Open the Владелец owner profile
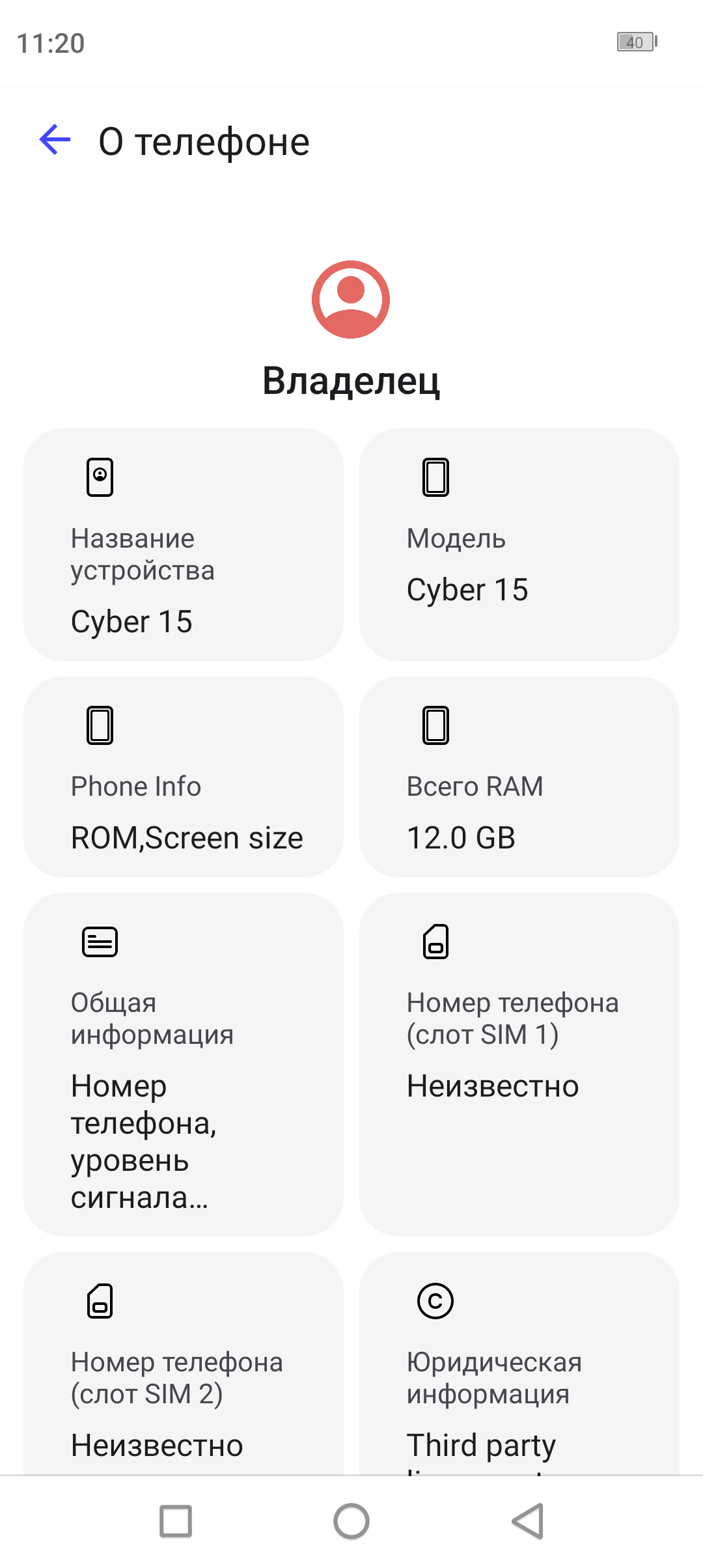 tap(351, 330)
